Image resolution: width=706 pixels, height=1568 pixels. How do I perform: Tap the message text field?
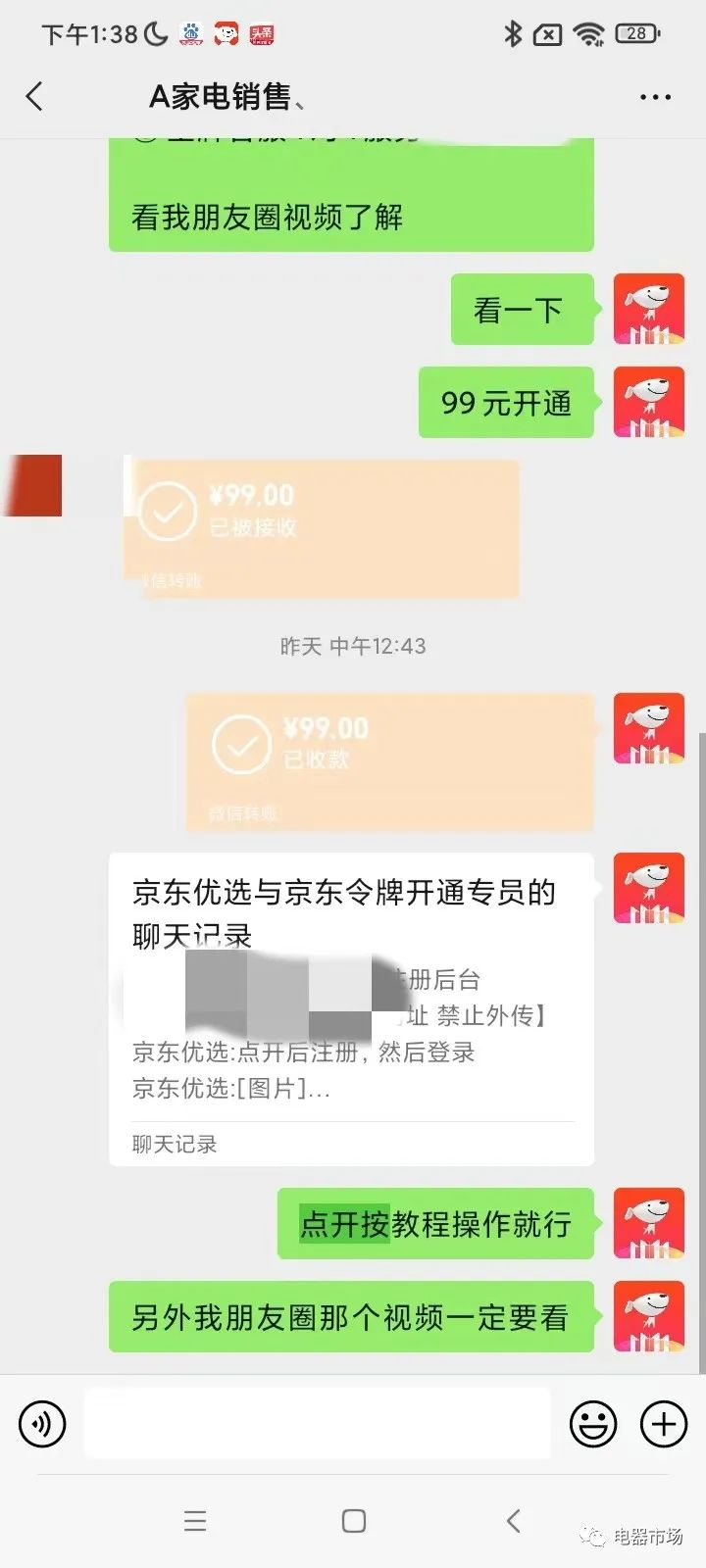coord(317,1423)
